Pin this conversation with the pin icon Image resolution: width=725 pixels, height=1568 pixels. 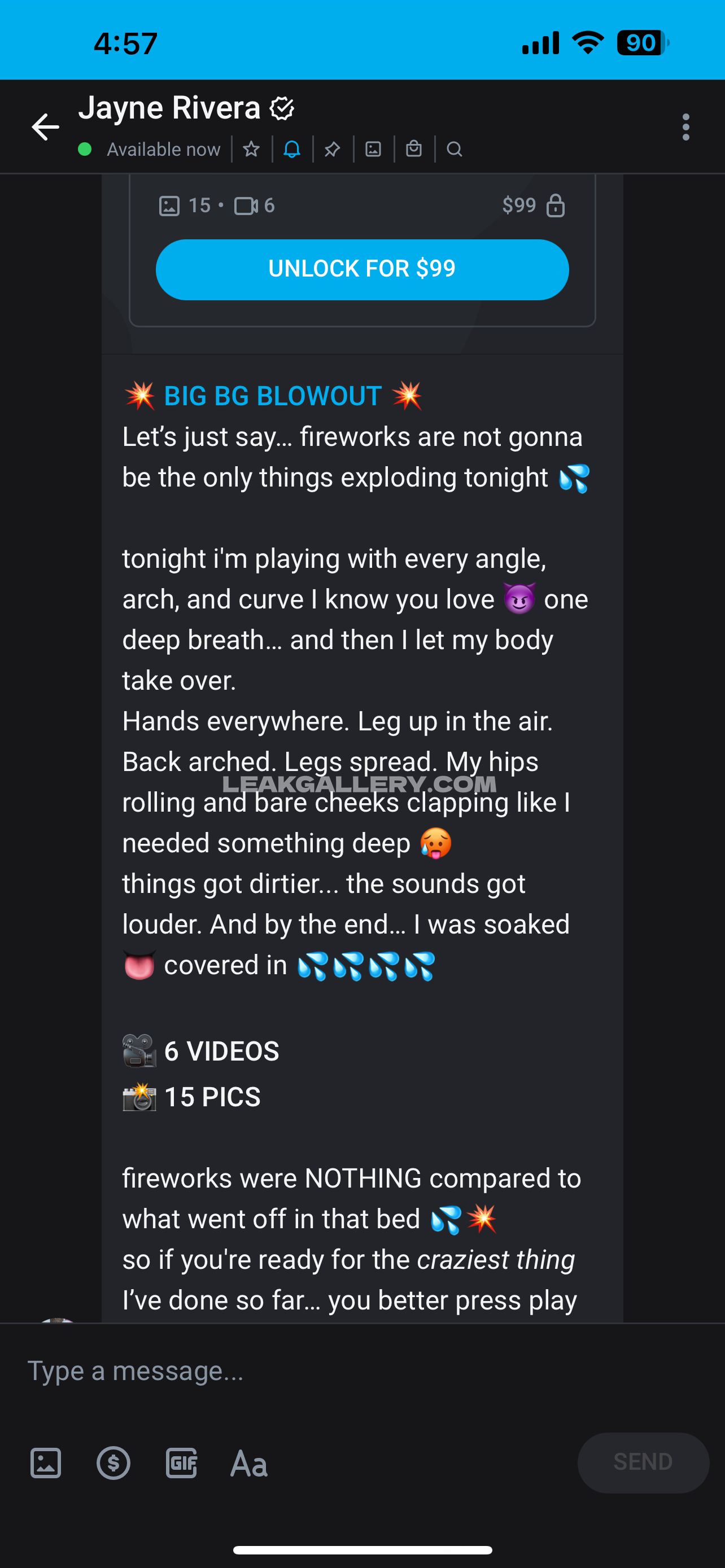(333, 149)
